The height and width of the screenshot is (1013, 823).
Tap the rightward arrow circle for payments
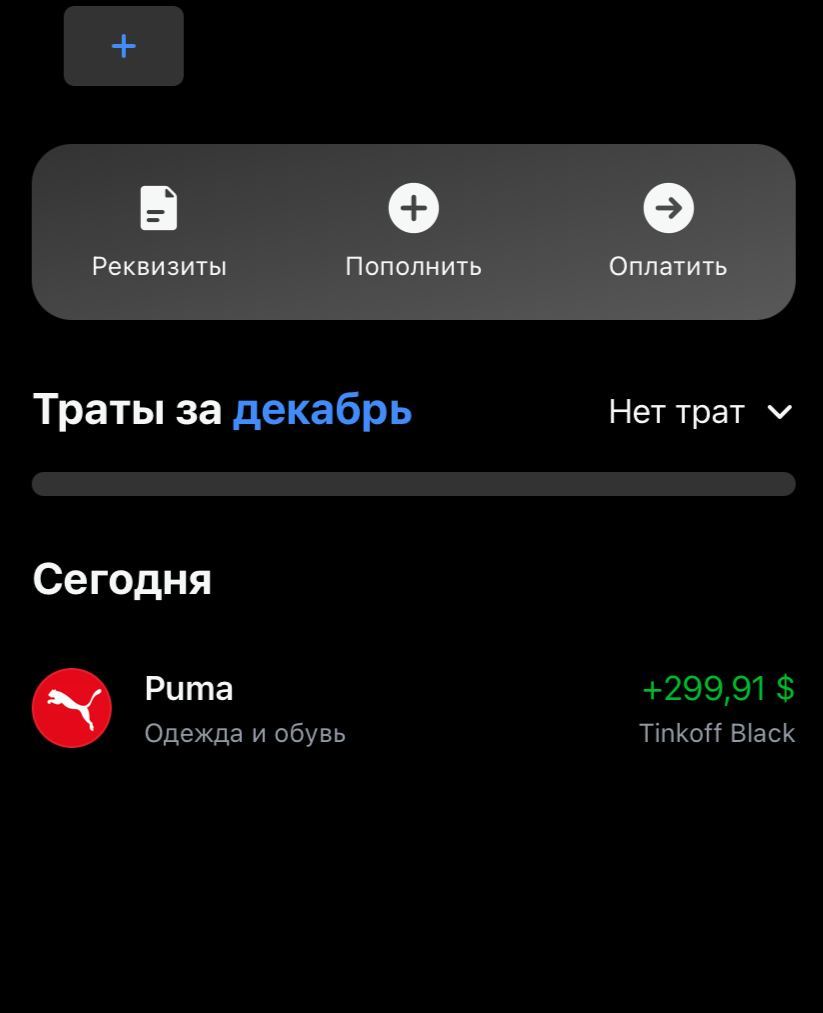[x=667, y=207]
